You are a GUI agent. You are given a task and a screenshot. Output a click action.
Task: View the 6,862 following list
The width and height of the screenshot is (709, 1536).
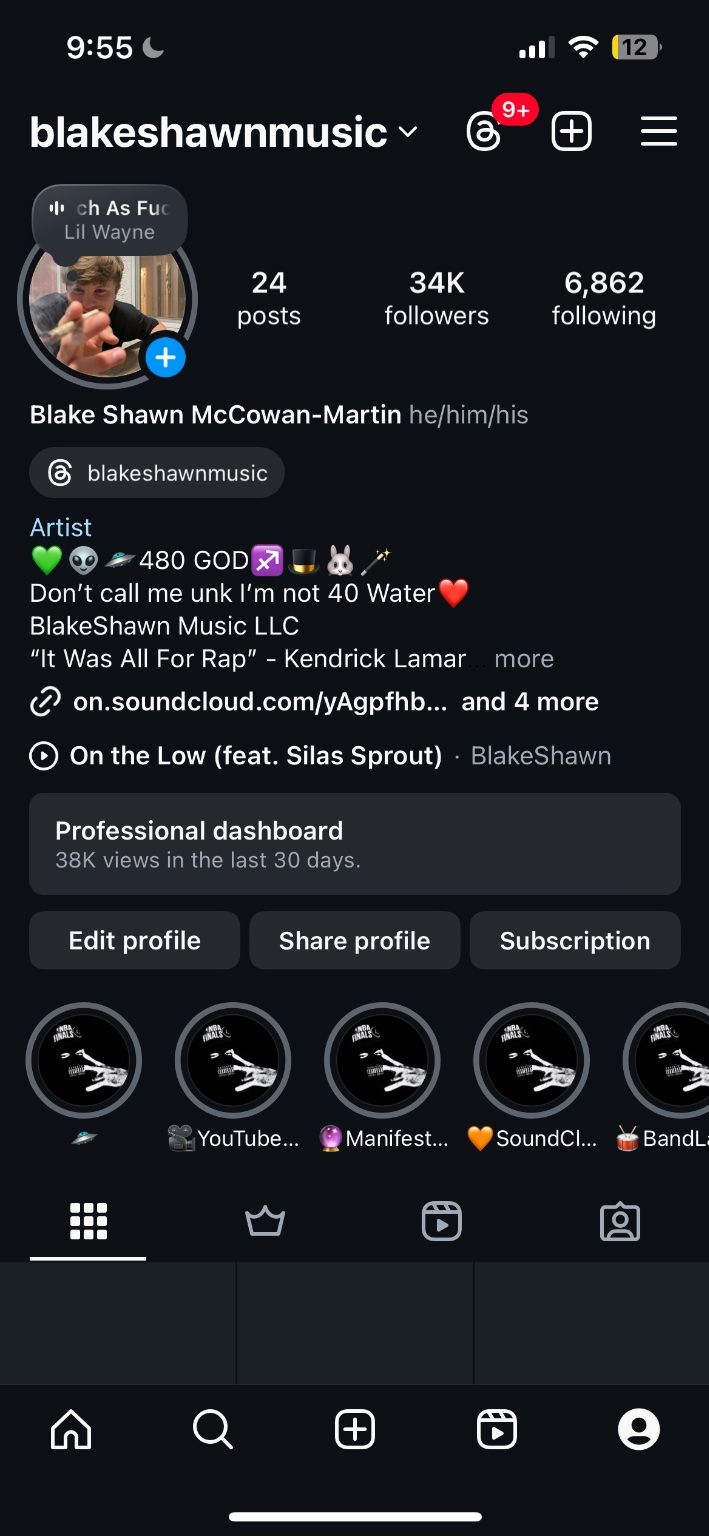coord(603,298)
